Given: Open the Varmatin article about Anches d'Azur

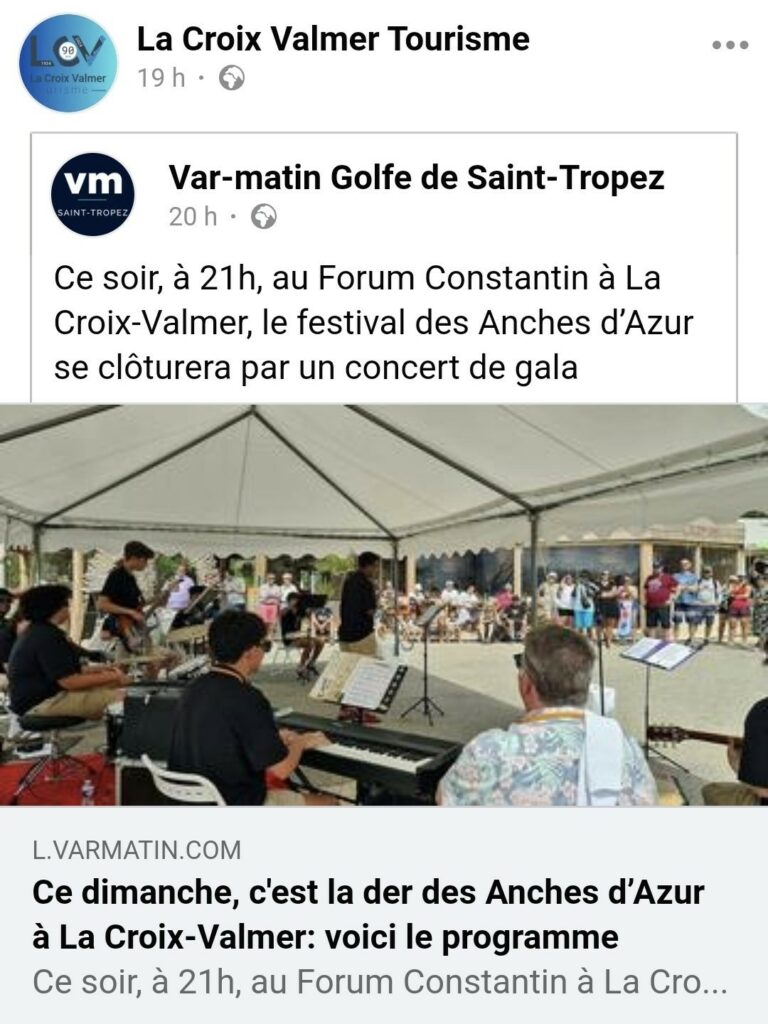Looking at the screenshot, I should (368, 914).
